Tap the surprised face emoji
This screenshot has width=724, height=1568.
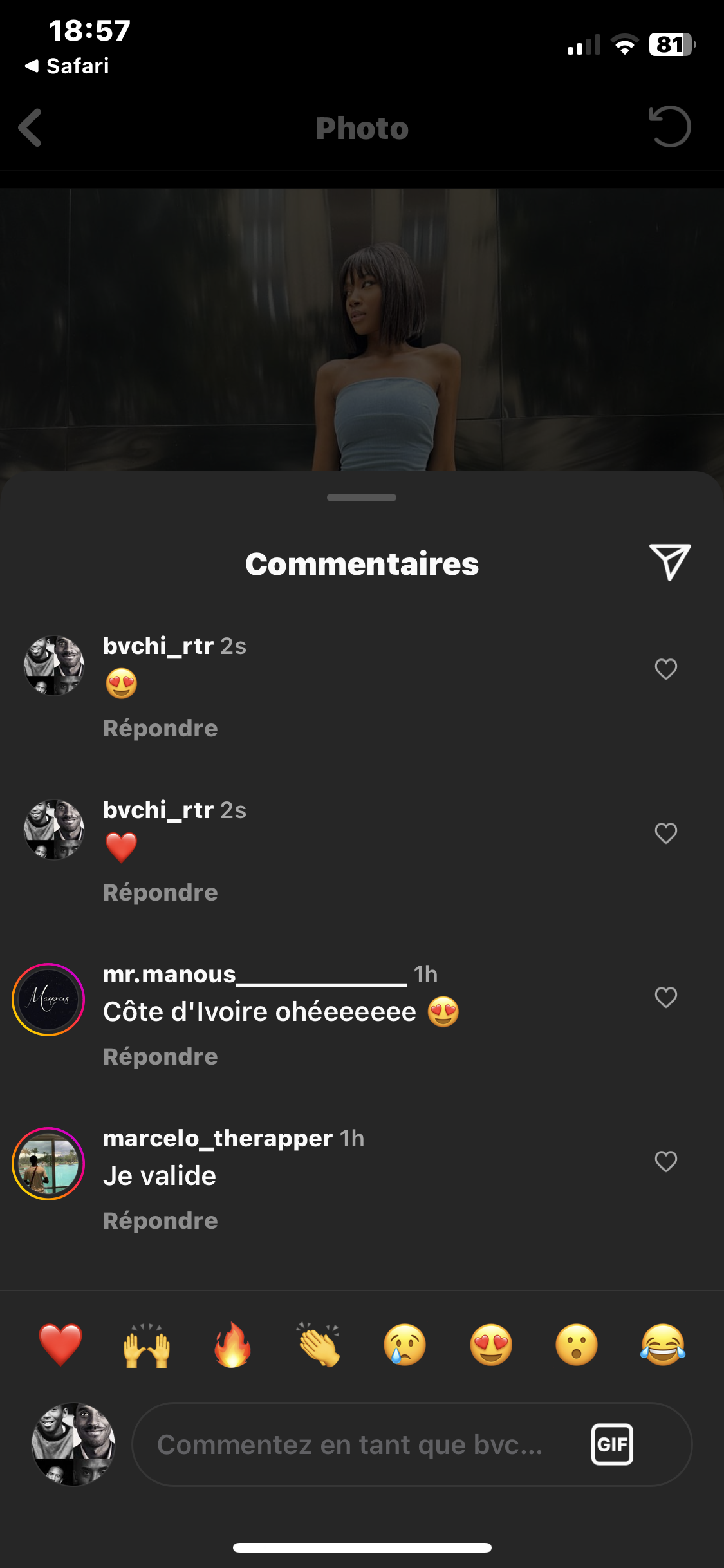577,1345
